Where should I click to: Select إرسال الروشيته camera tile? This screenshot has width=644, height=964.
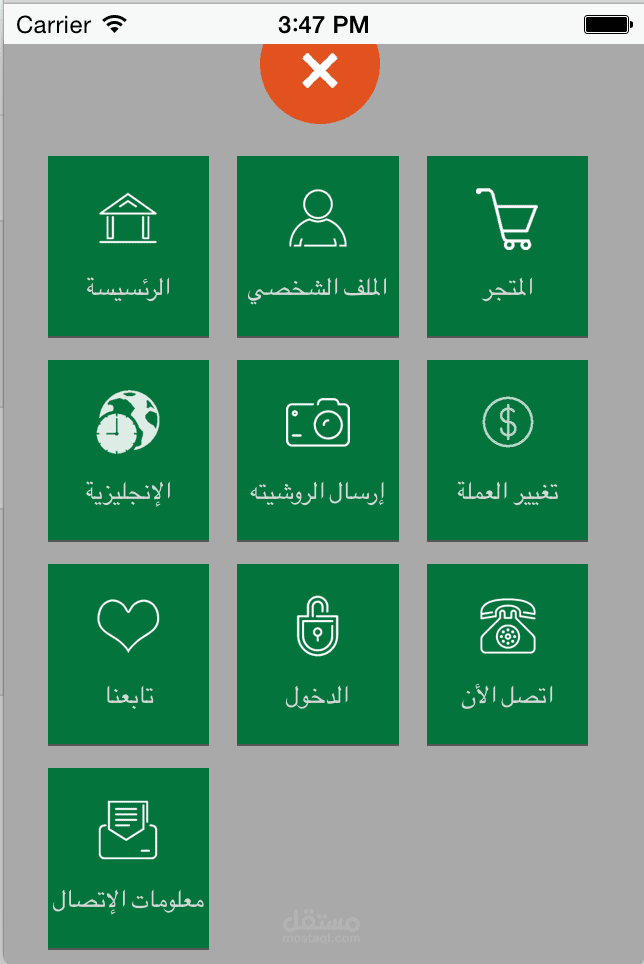(318, 450)
